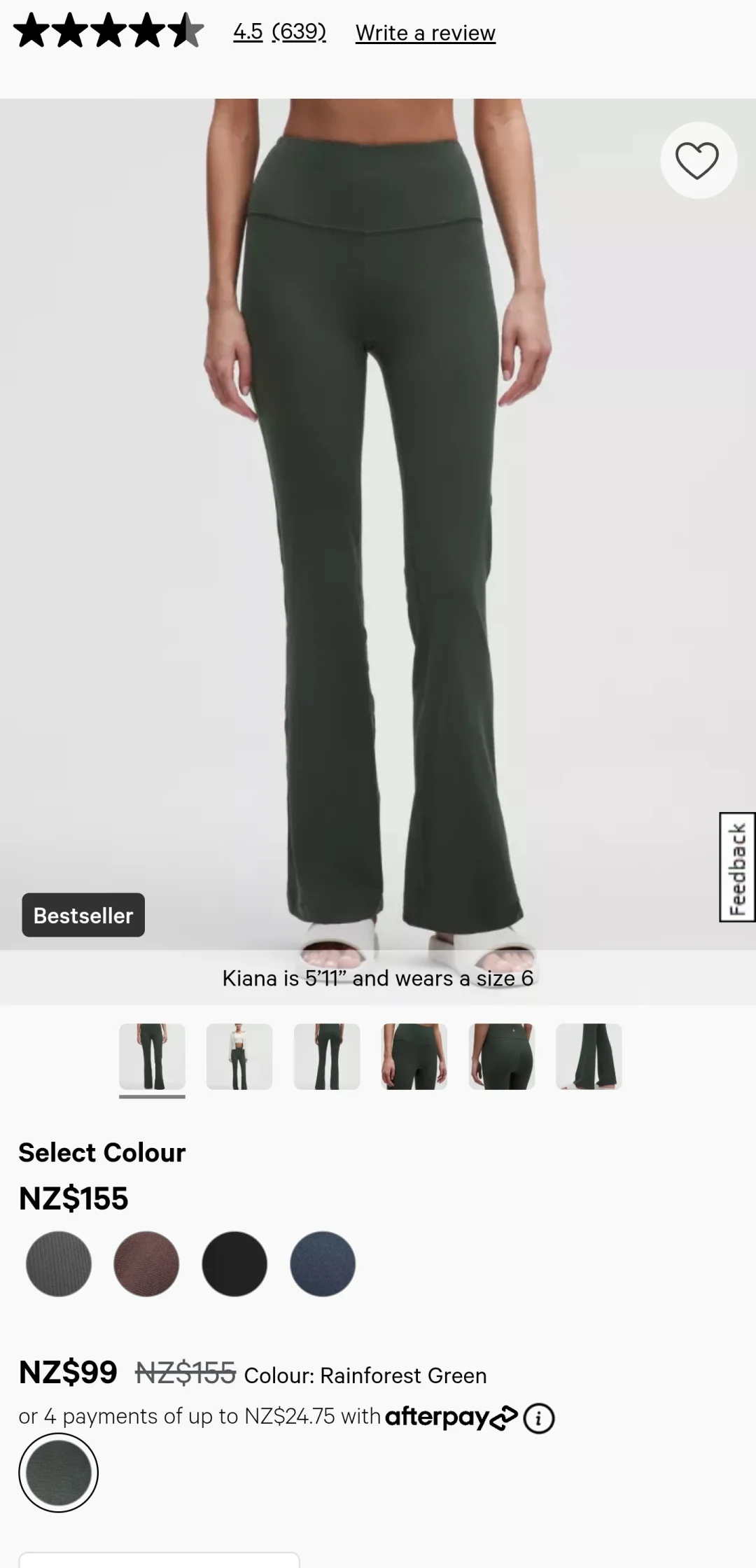Image resolution: width=756 pixels, height=1568 pixels.
Task: Open the Afterpay info icon
Action: (539, 1419)
